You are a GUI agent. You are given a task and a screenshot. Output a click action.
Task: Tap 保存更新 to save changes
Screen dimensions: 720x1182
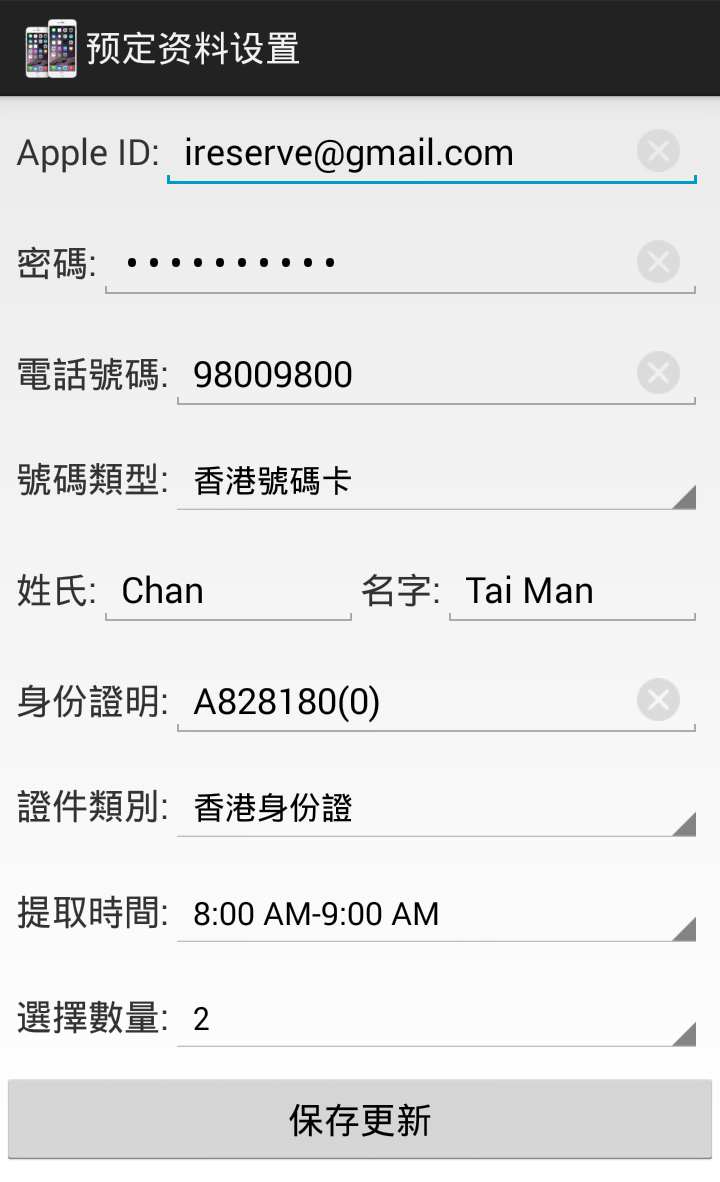360,1119
